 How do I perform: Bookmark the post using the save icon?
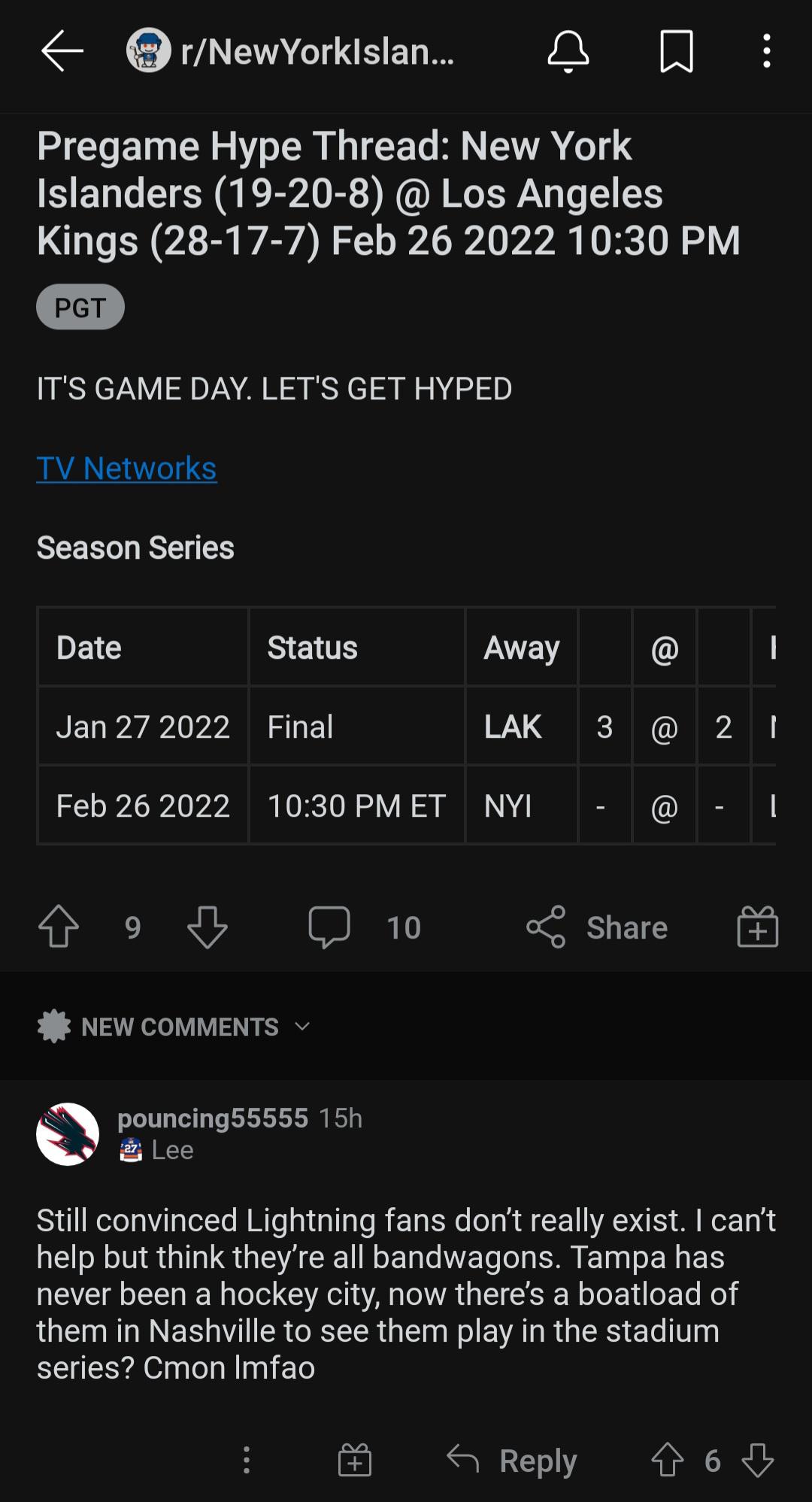(675, 51)
